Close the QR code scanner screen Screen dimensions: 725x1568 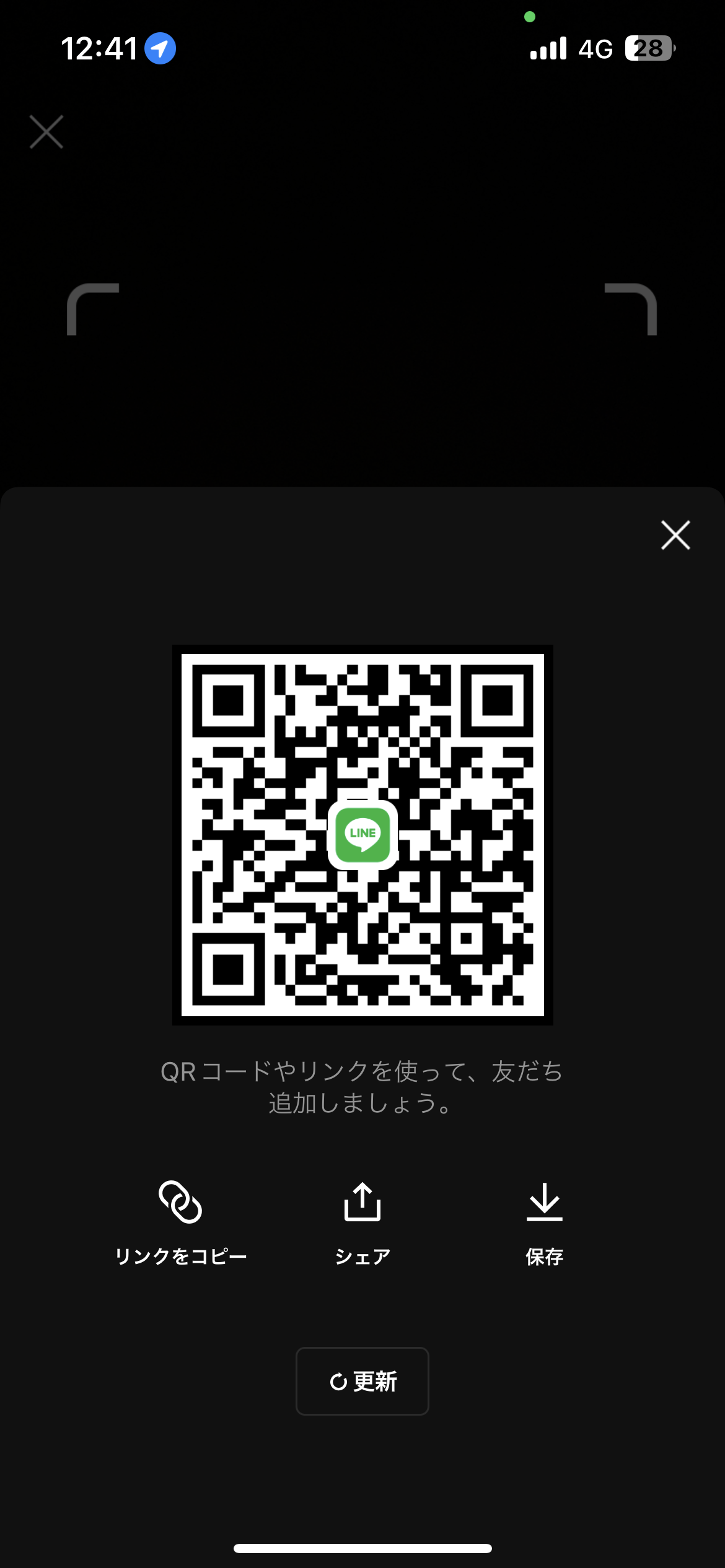pyautogui.click(x=46, y=132)
